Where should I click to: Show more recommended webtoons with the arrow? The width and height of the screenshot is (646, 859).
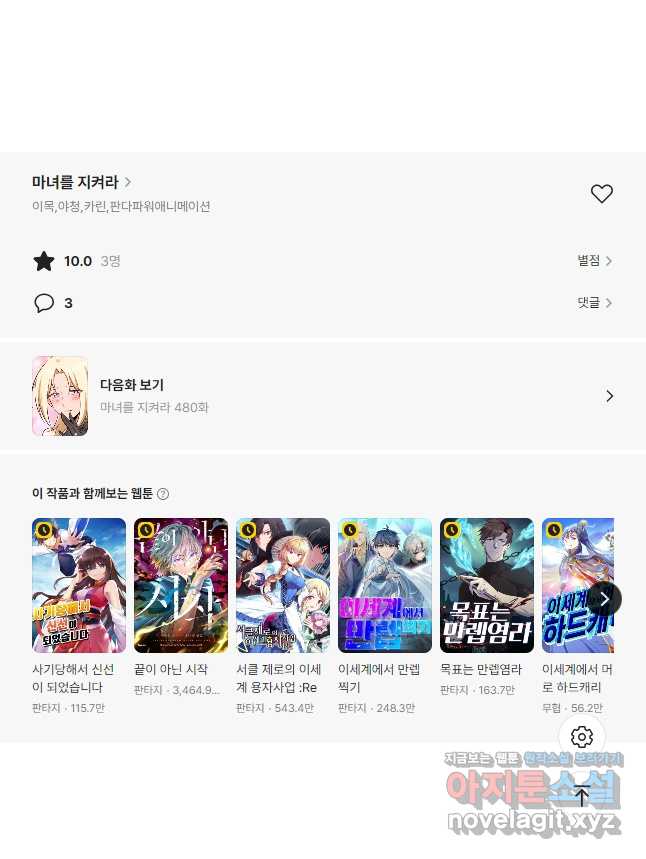pyautogui.click(x=604, y=599)
